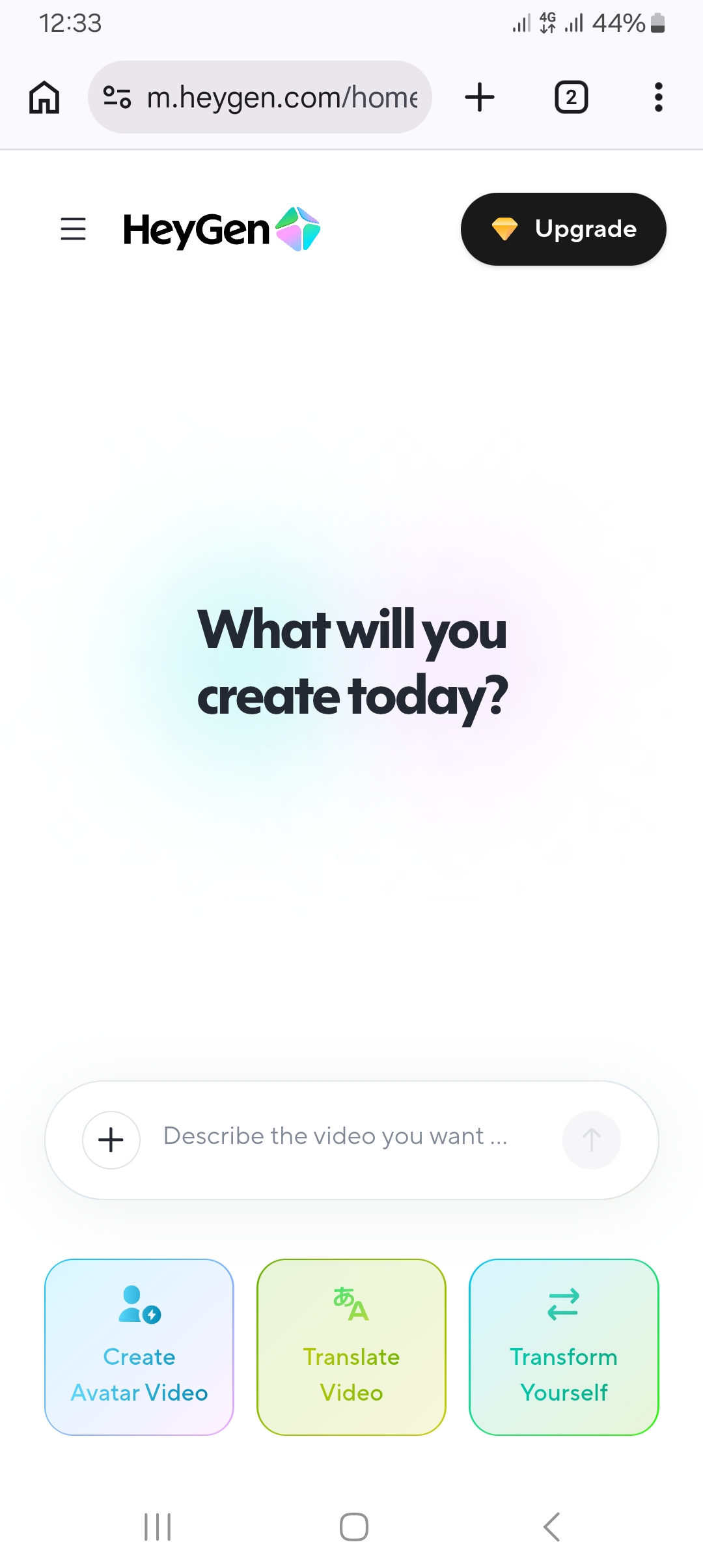703x1568 pixels.
Task: Select Create Avatar Video
Action: tap(139, 1347)
